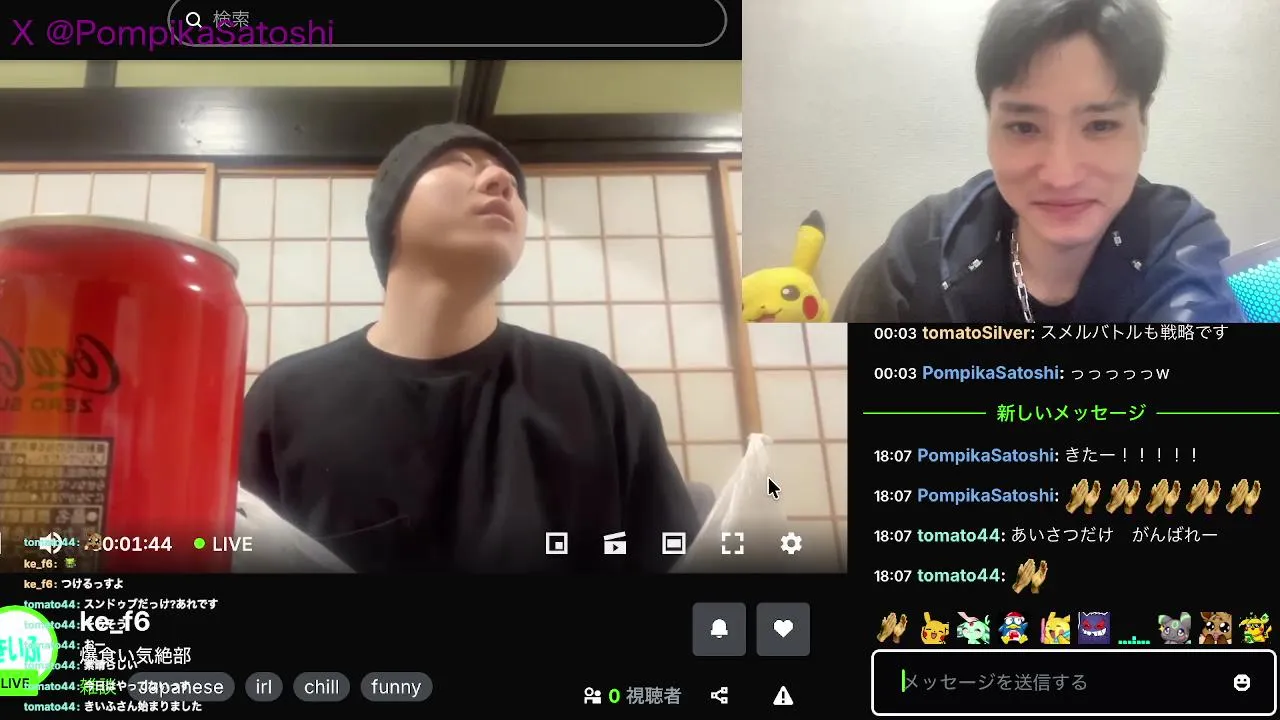Create a clip of the stream
The width and height of the screenshot is (1280, 720).
coord(615,543)
